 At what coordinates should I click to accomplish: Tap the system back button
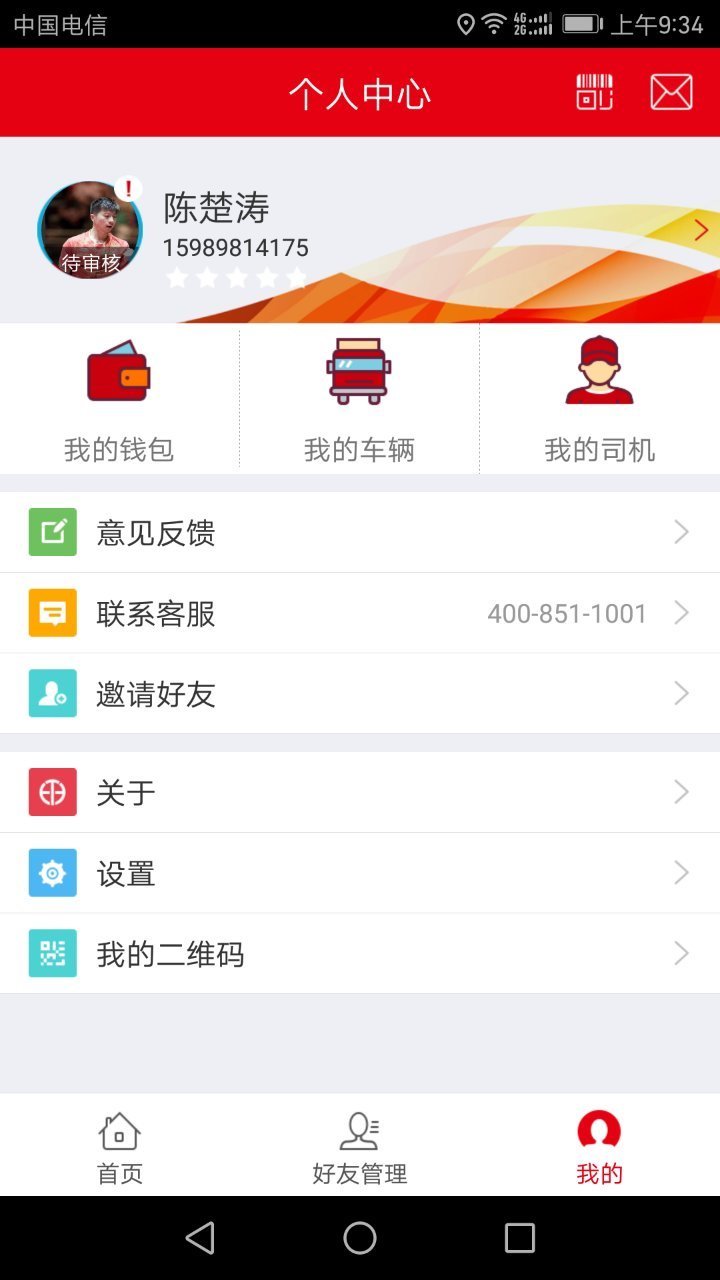tap(200, 1238)
